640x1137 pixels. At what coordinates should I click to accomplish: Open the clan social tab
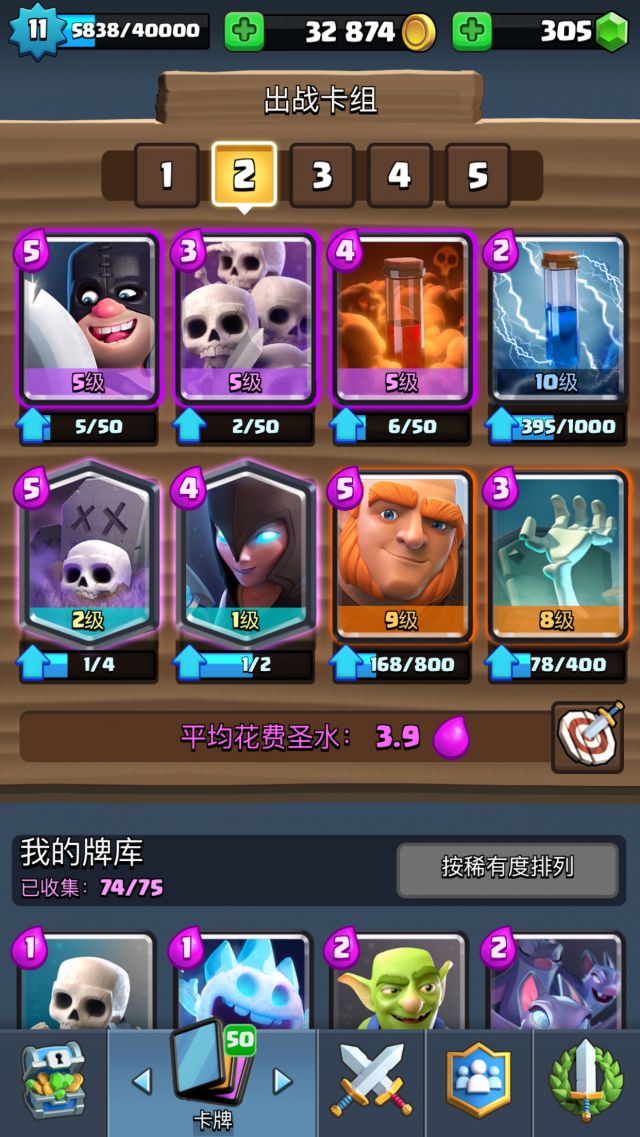(x=478, y=1084)
